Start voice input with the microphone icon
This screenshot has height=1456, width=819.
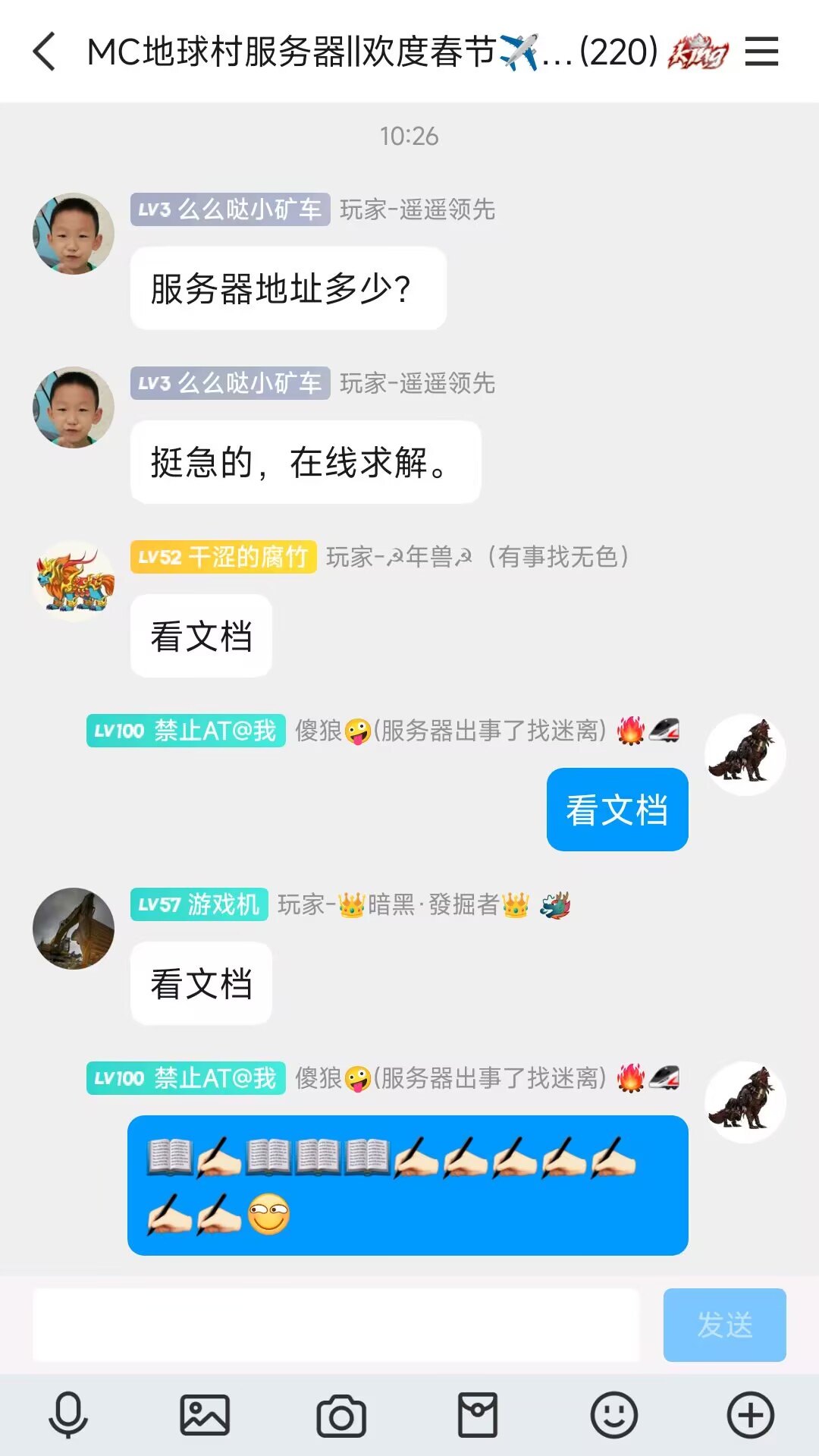pyautogui.click(x=68, y=1415)
